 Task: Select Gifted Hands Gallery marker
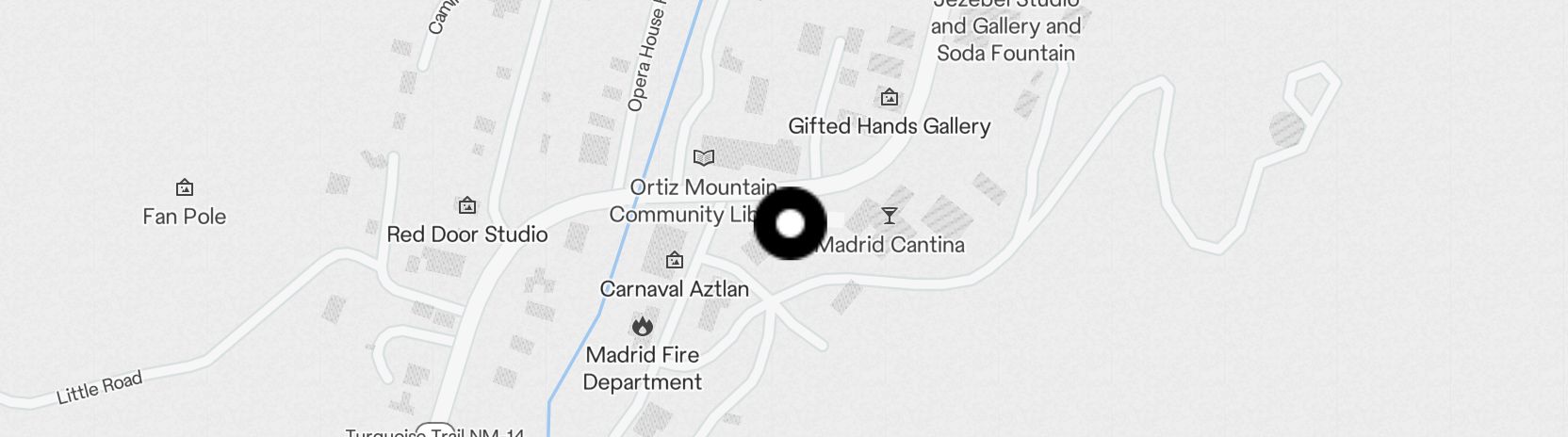[x=889, y=98]
